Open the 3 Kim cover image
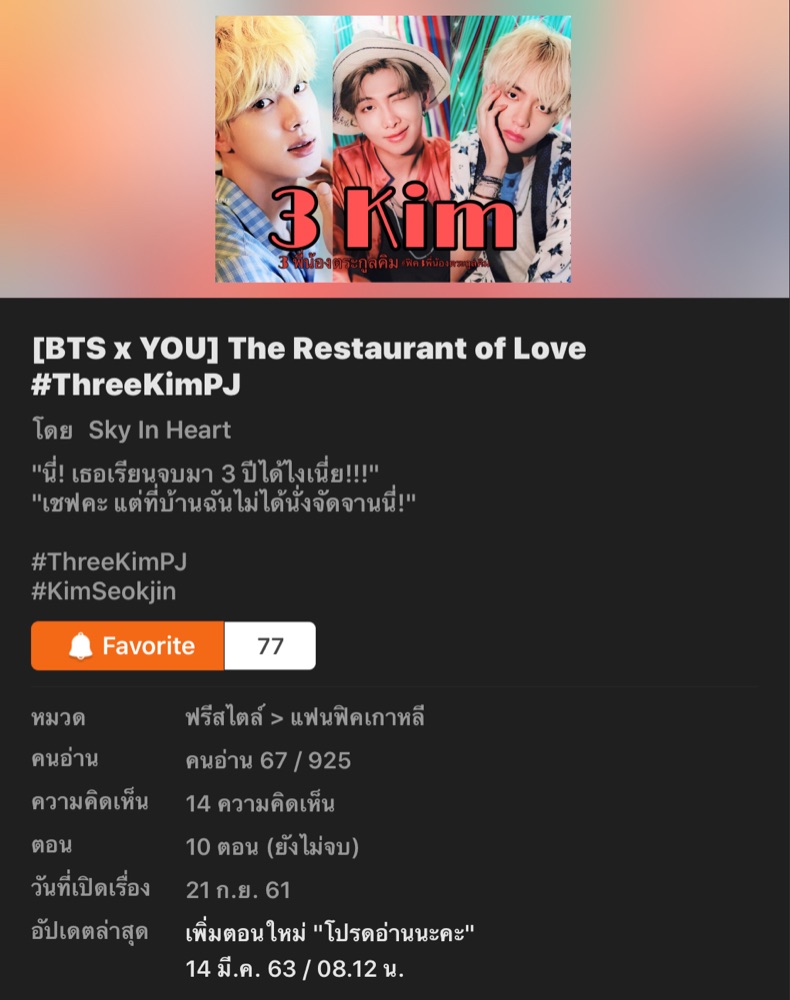This screenshot has height=1000, width=790. 393,148
